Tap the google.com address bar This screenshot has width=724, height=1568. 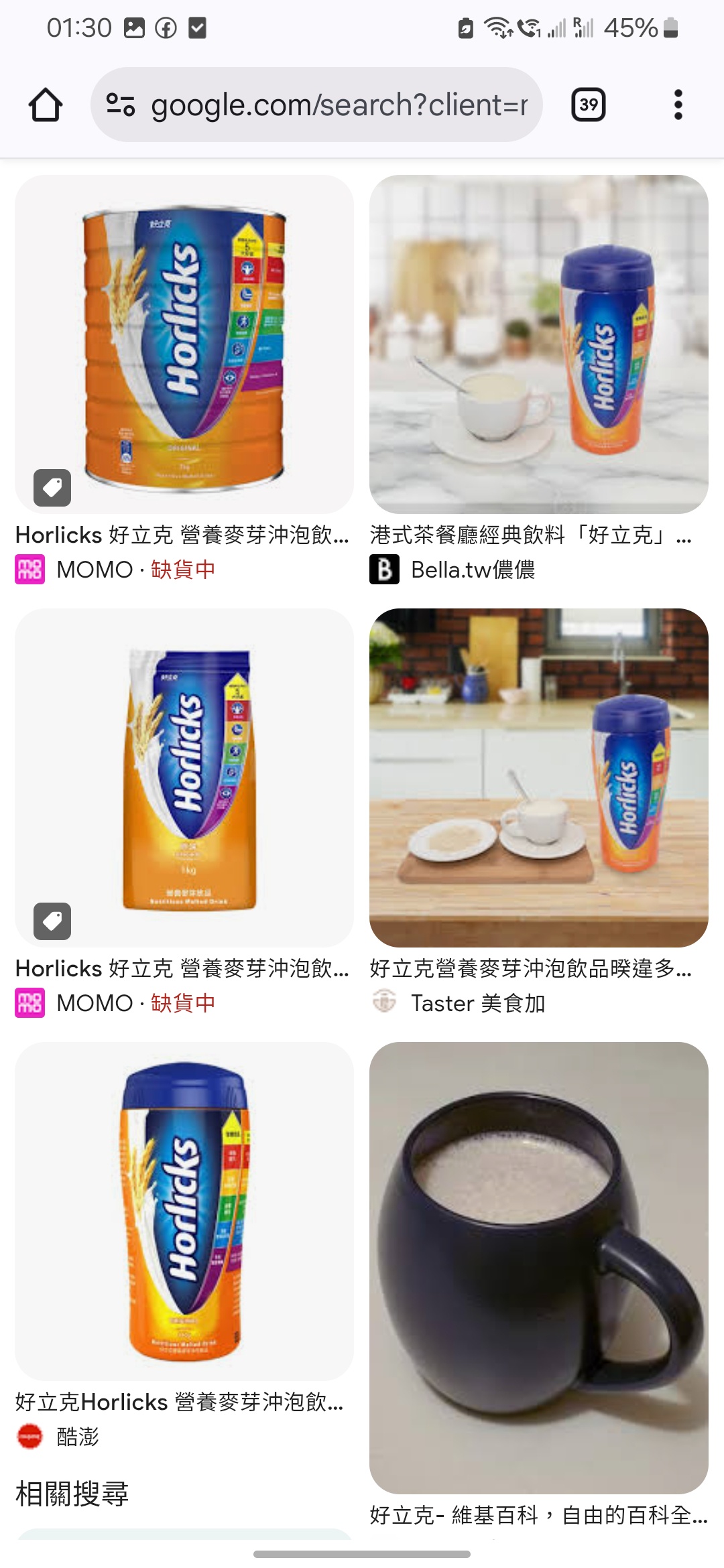339,105
